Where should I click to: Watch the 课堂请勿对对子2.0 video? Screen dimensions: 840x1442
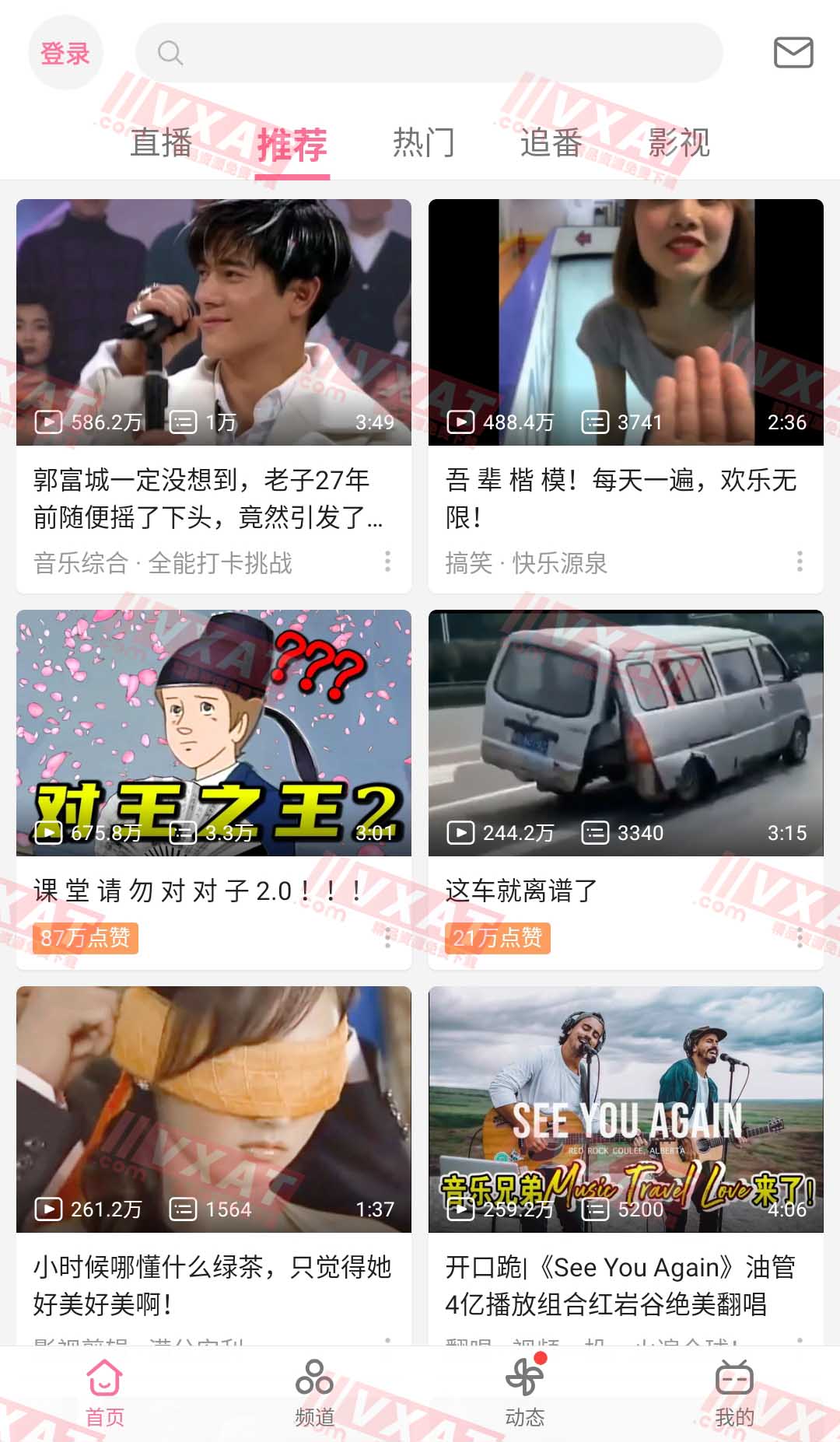click(x=214, y=733)
